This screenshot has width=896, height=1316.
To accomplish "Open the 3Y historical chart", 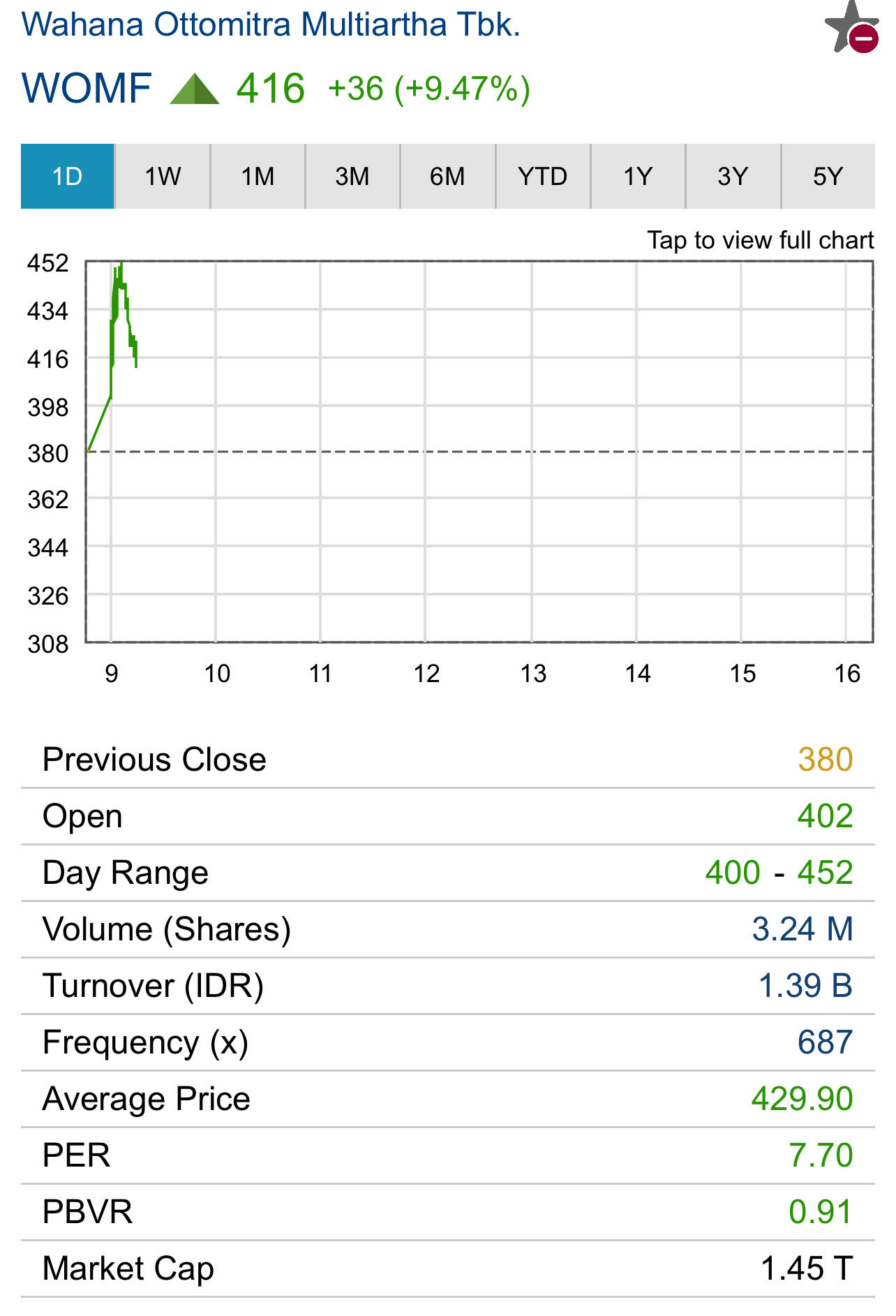I will [731, 176].
